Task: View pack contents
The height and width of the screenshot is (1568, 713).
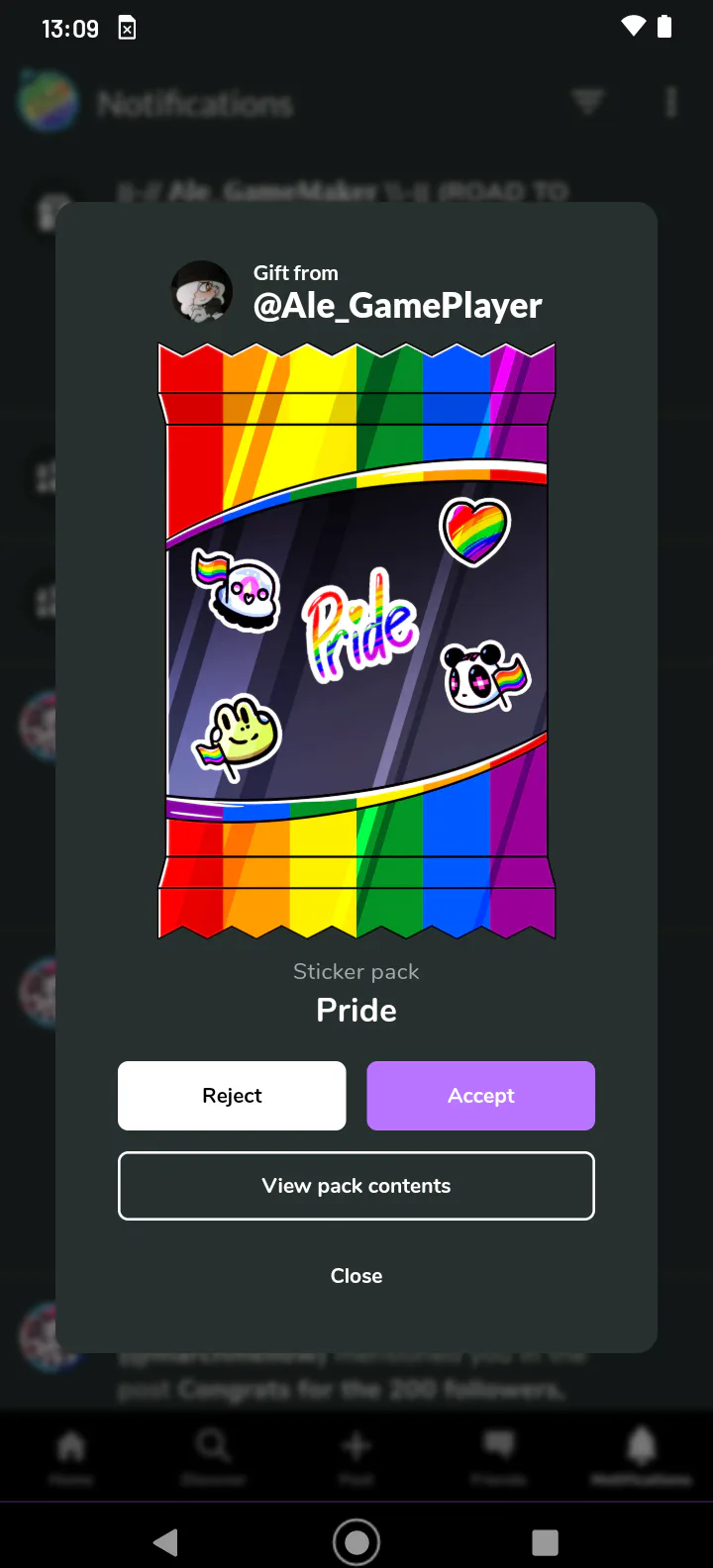Action: tap(356, 1186)
